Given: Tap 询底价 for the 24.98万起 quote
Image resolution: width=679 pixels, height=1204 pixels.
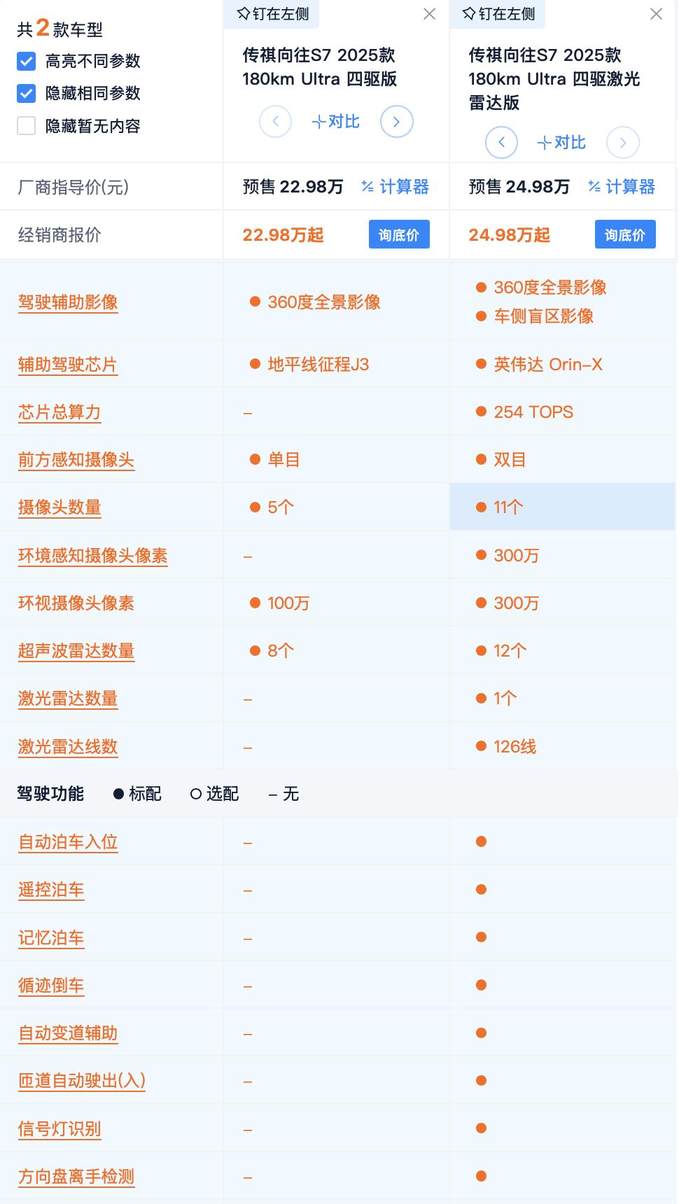Looking at the screenshot, I should (x=626, y=235).
